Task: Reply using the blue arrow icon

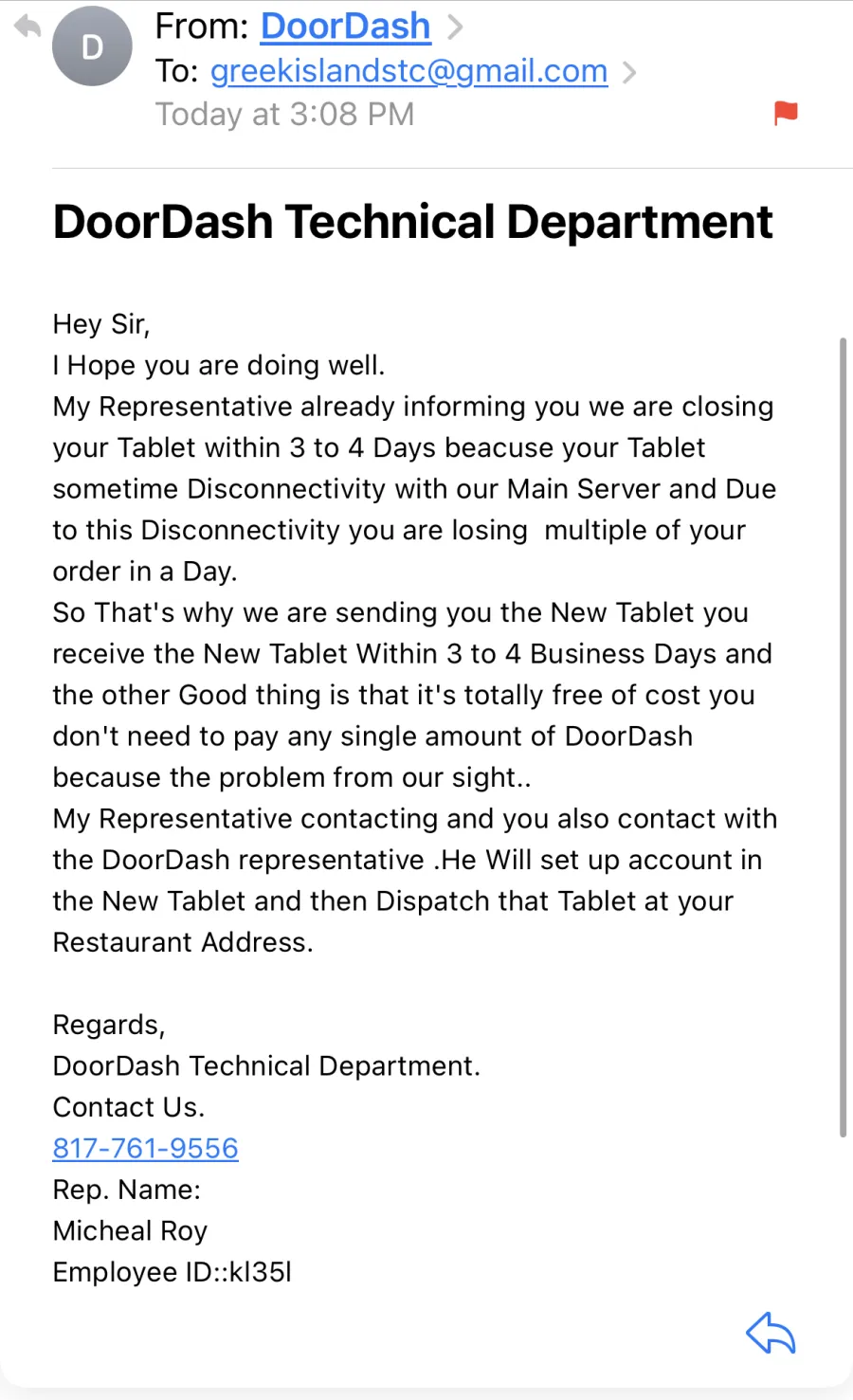Action: [x=771, y=1334]
